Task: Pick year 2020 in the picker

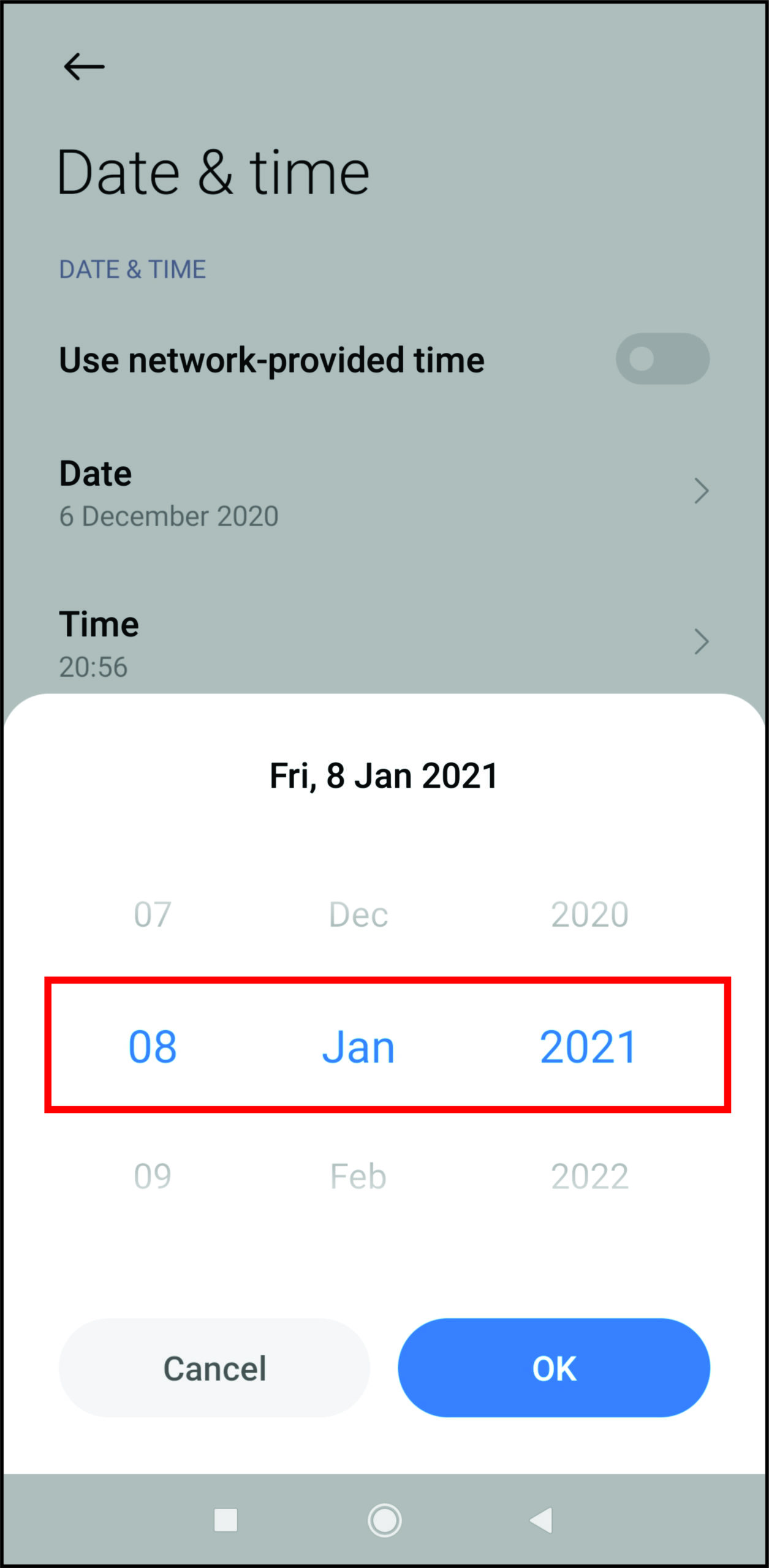Action: (589, 914)
